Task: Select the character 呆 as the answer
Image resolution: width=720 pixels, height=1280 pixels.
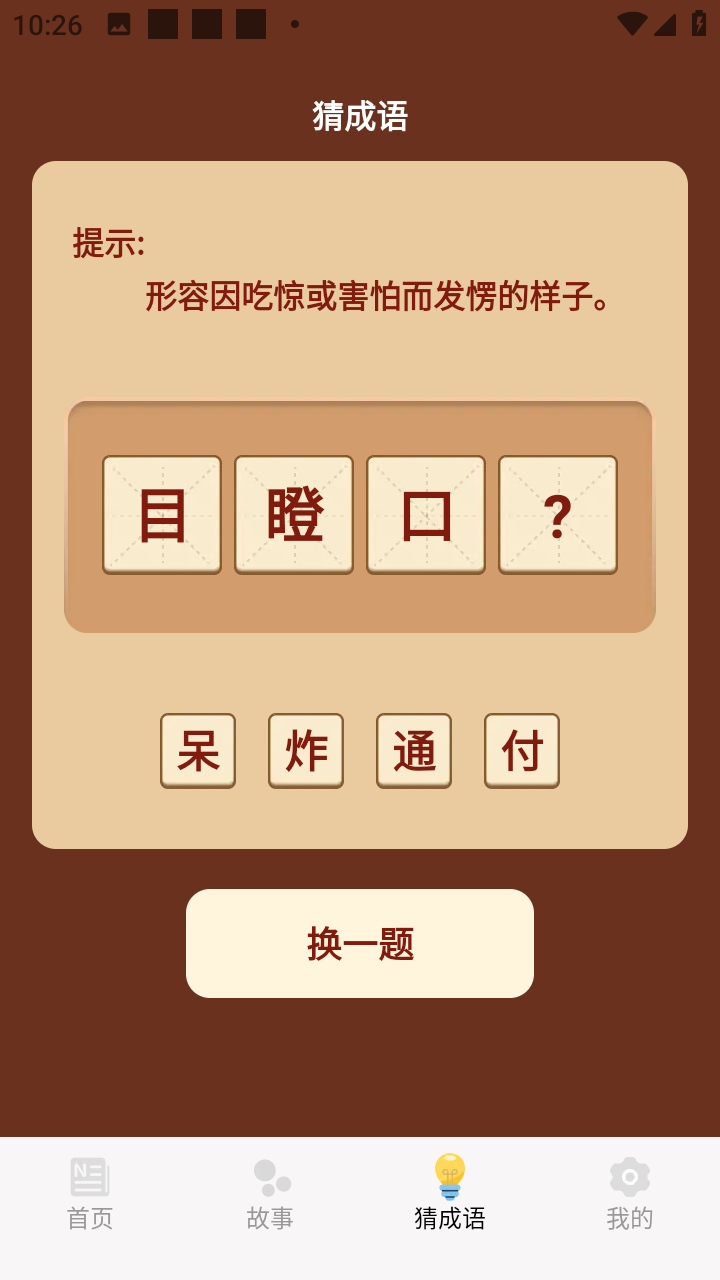Action: (x=198, y=750)
